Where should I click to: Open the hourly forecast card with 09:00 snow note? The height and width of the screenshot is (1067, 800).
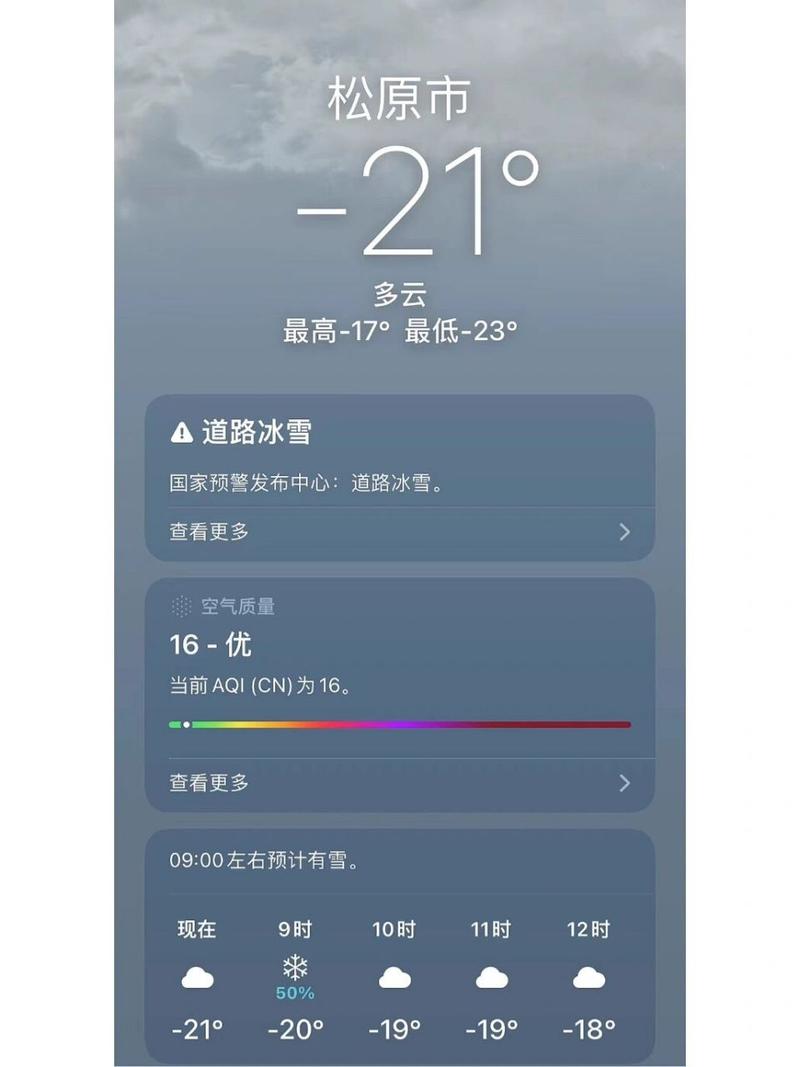click(x=400, y=945)
